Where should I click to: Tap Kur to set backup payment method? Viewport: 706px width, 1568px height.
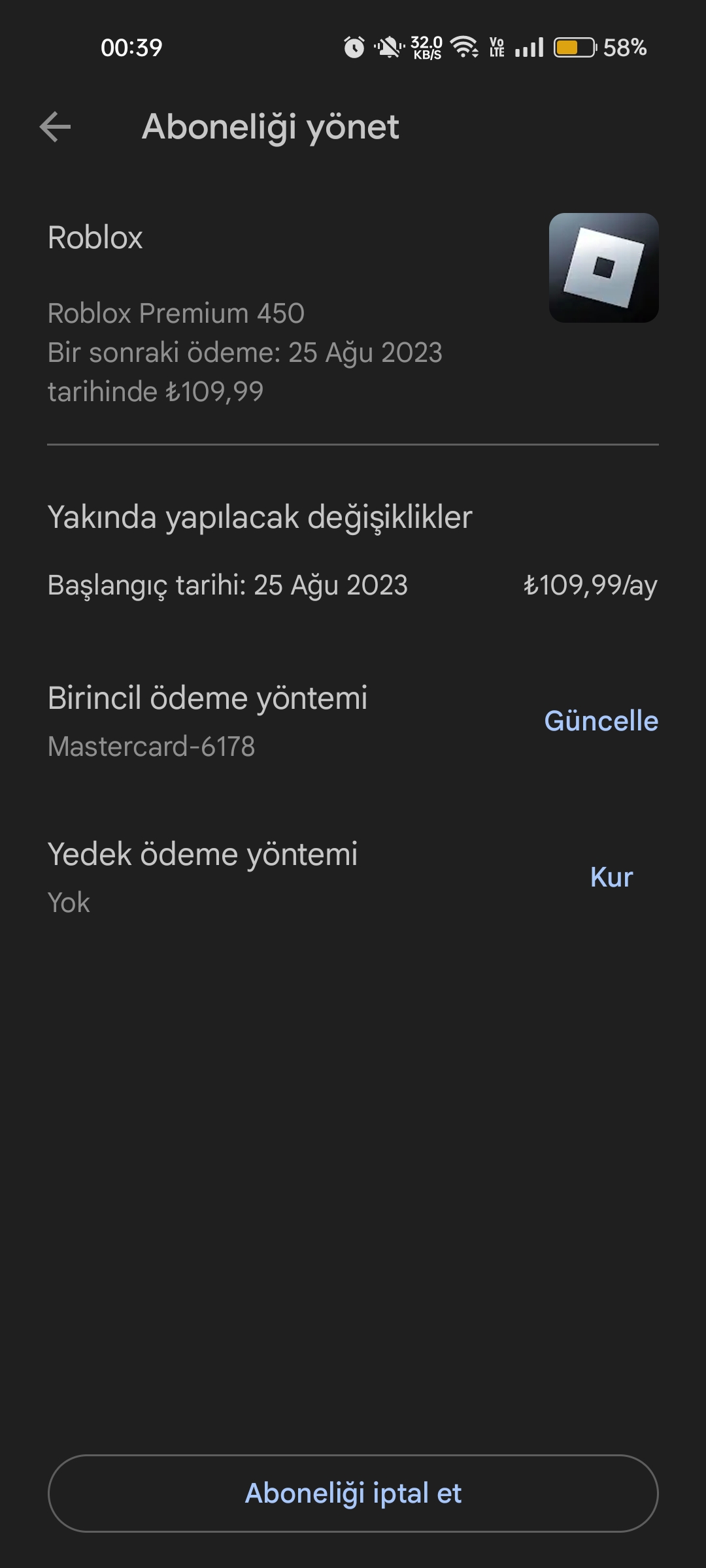611,878
